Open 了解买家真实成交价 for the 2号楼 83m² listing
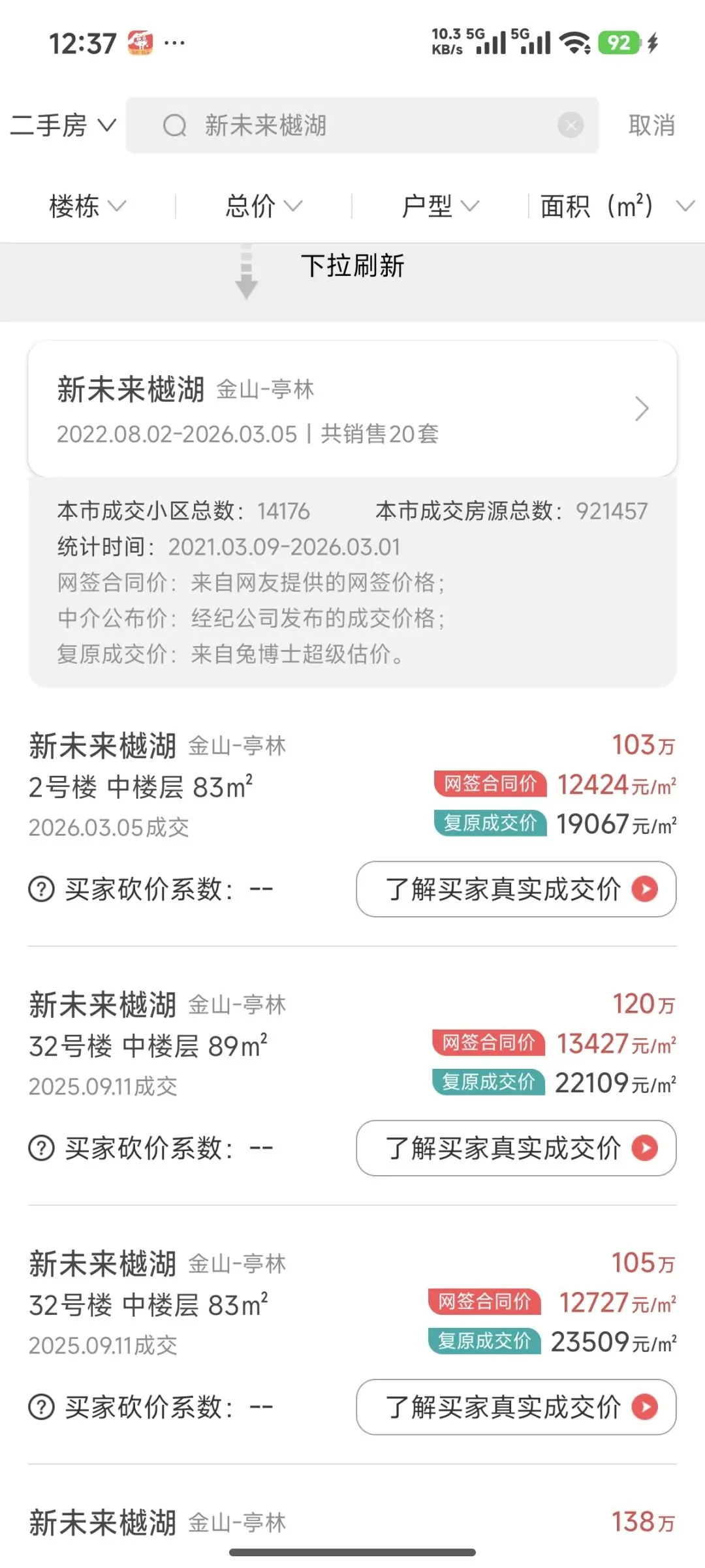Image resolution: width=705 pixels, height=1568 pixels. [x=516, y=889]
